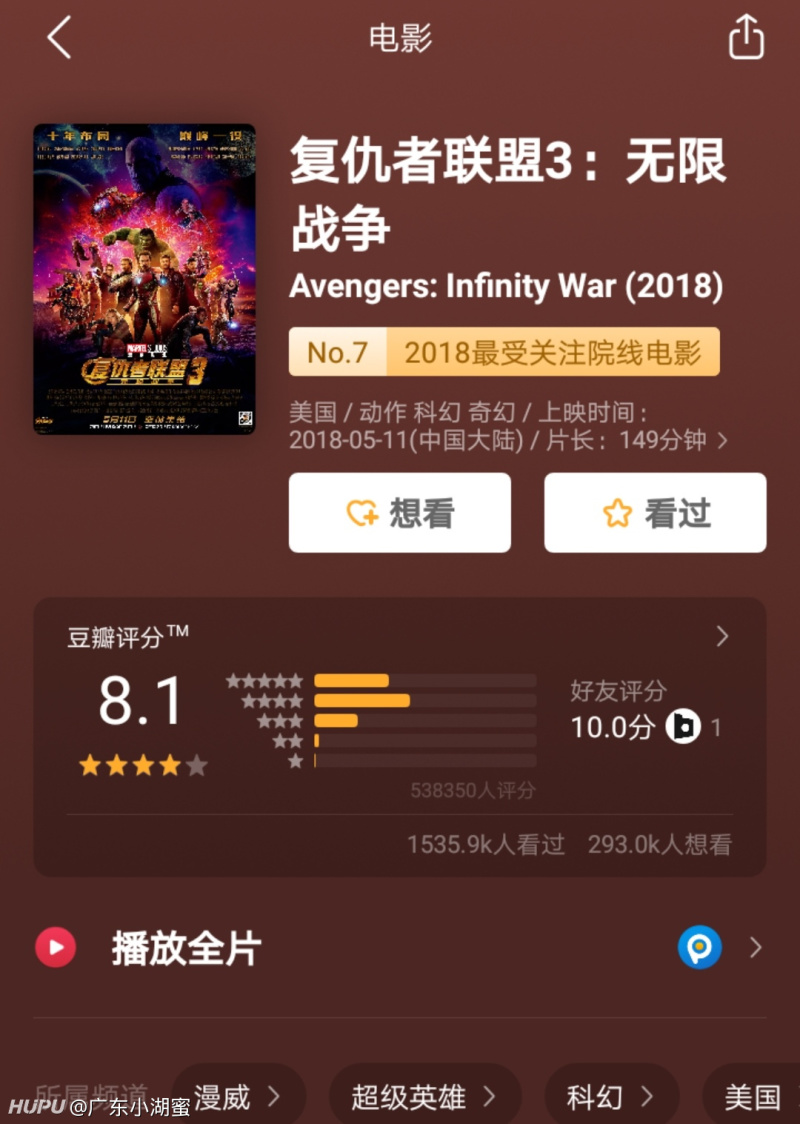
Task: Open the PP video platform icon
Action: click(x=698, y=948)
